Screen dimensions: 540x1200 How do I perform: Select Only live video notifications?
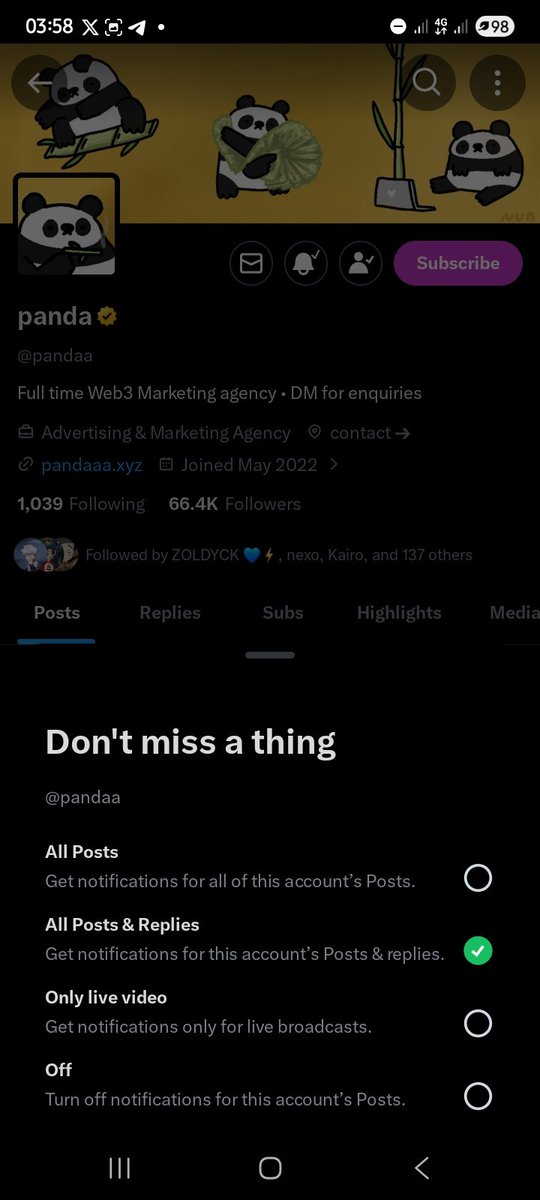(x=270, y=1011)
